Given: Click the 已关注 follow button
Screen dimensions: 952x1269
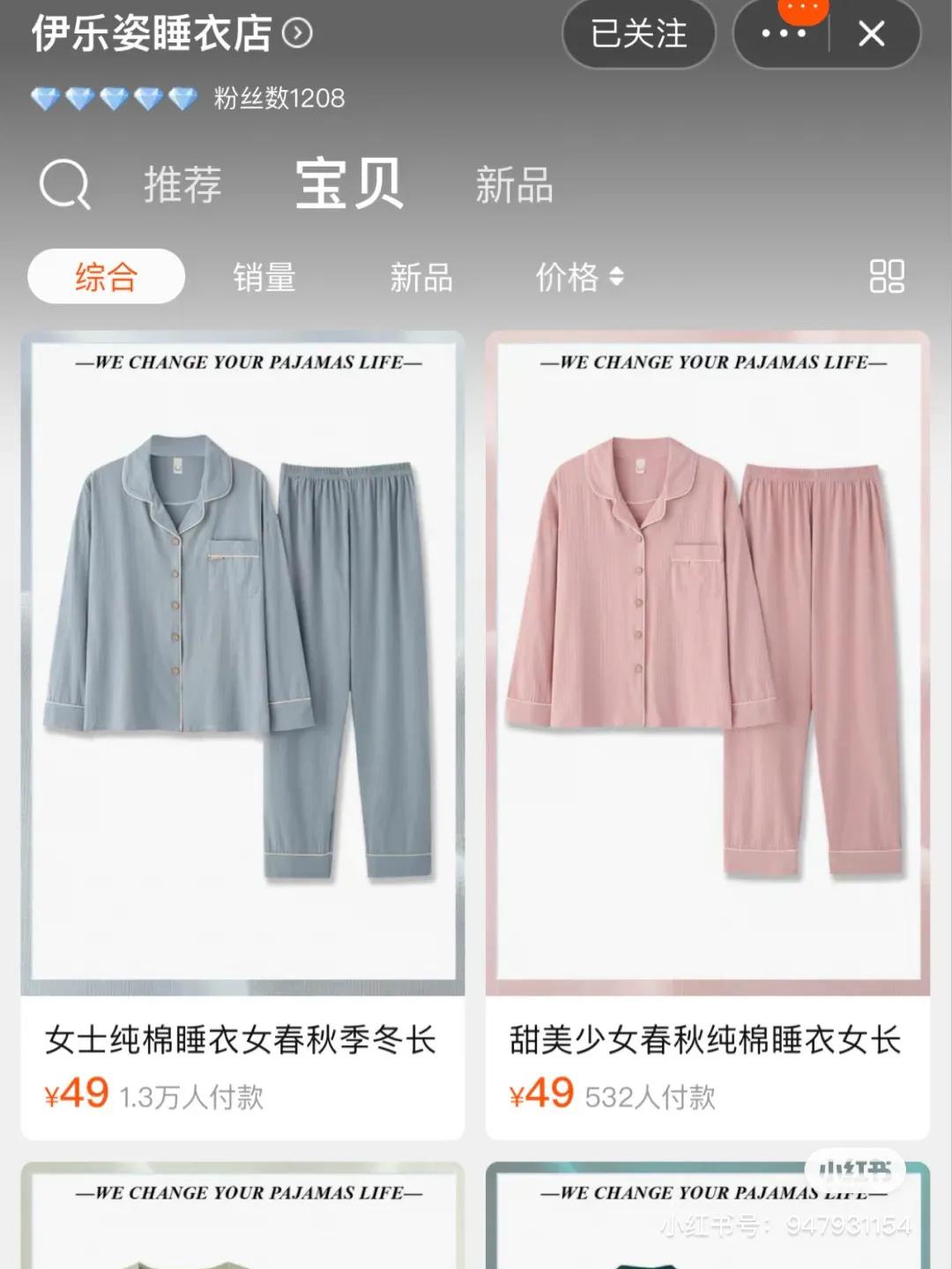Looking at the screenshot, I should (638, 34).
